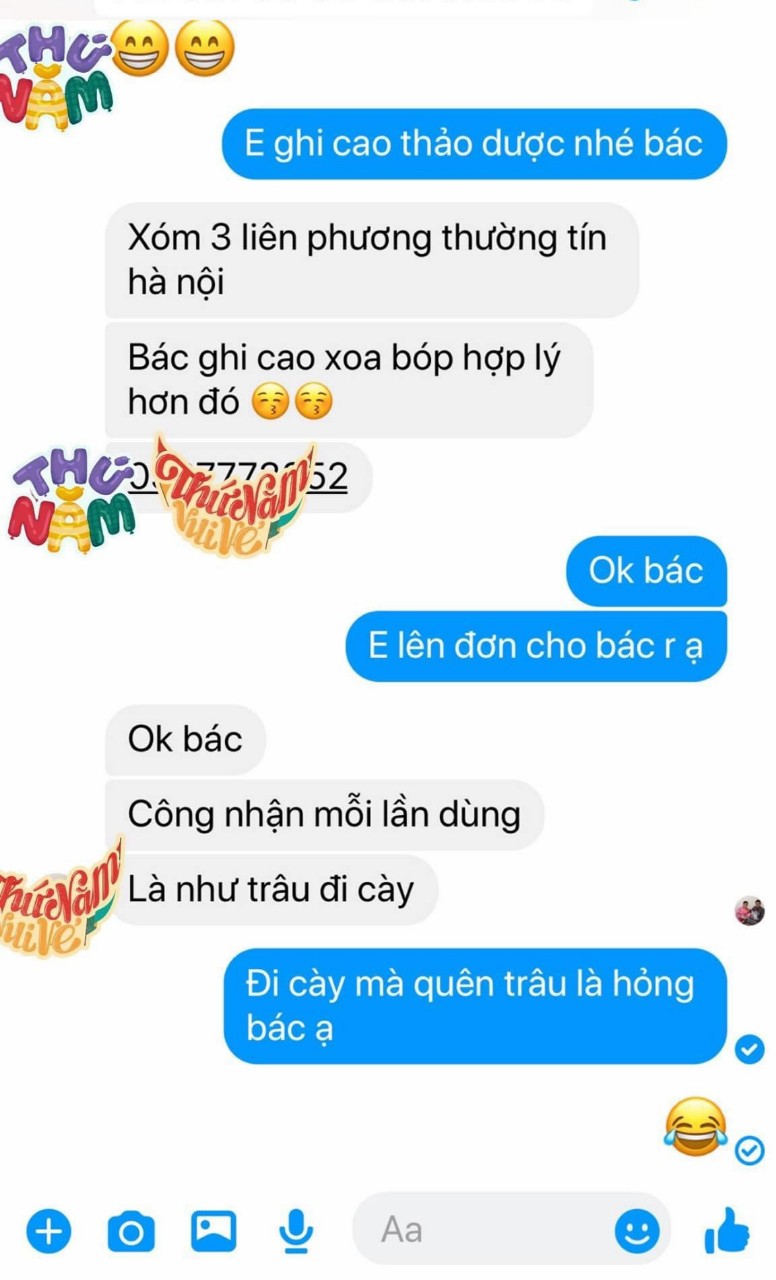Click the 'E lên đơn cho bác r ạ' message
Viewport: 776px width, 1280px height.
tap(536, 645)
